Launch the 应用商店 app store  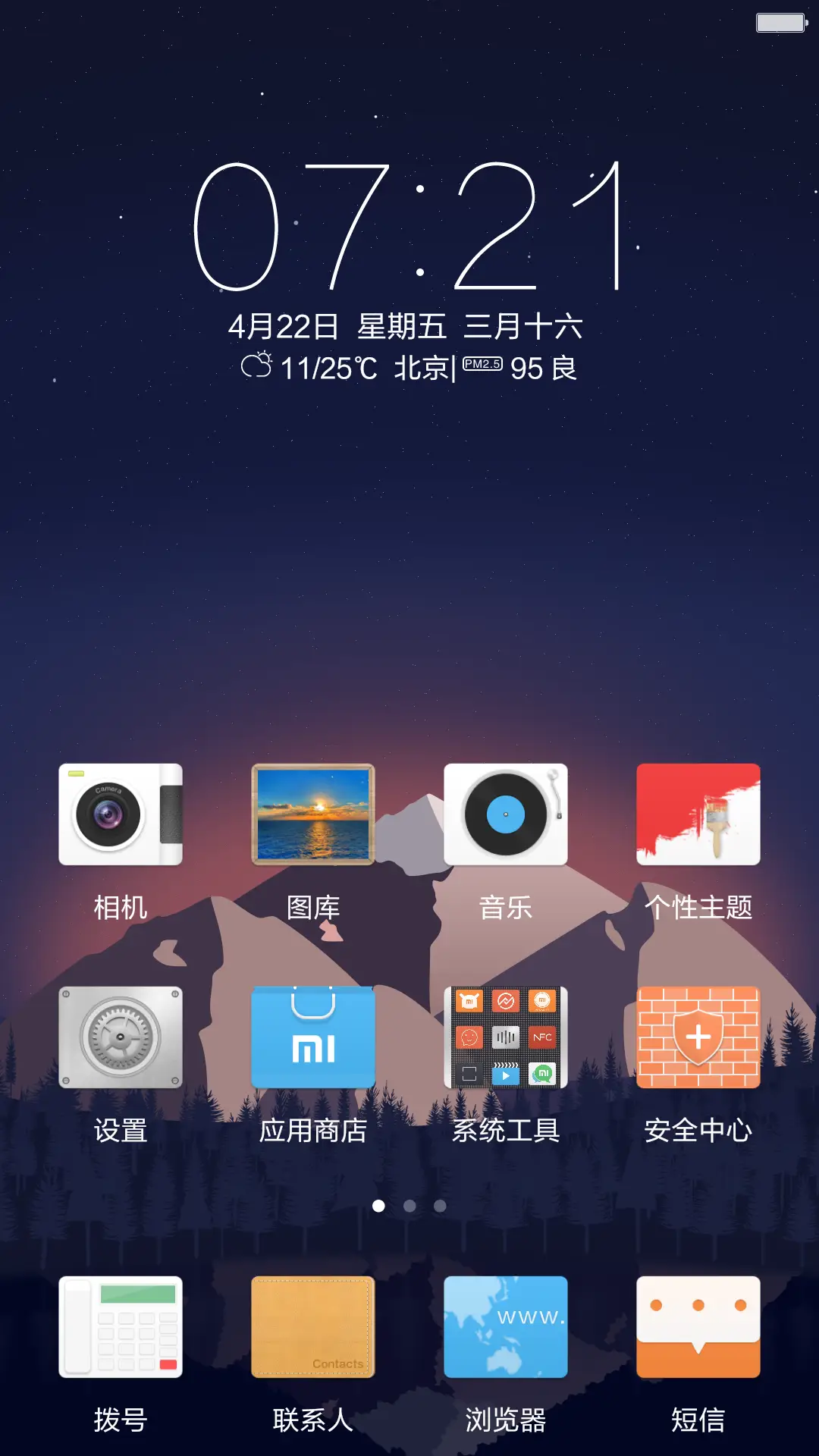[x=313, y=1037]
